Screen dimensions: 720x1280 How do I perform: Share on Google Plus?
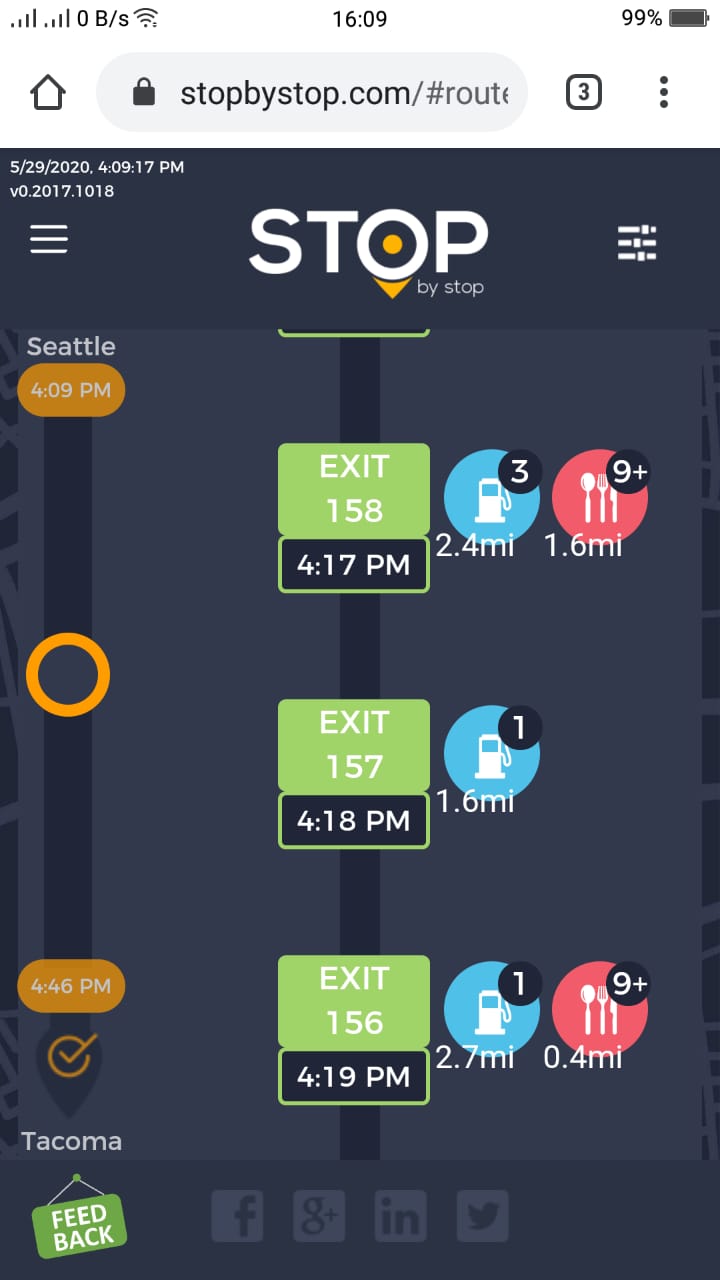[319, 1217]
